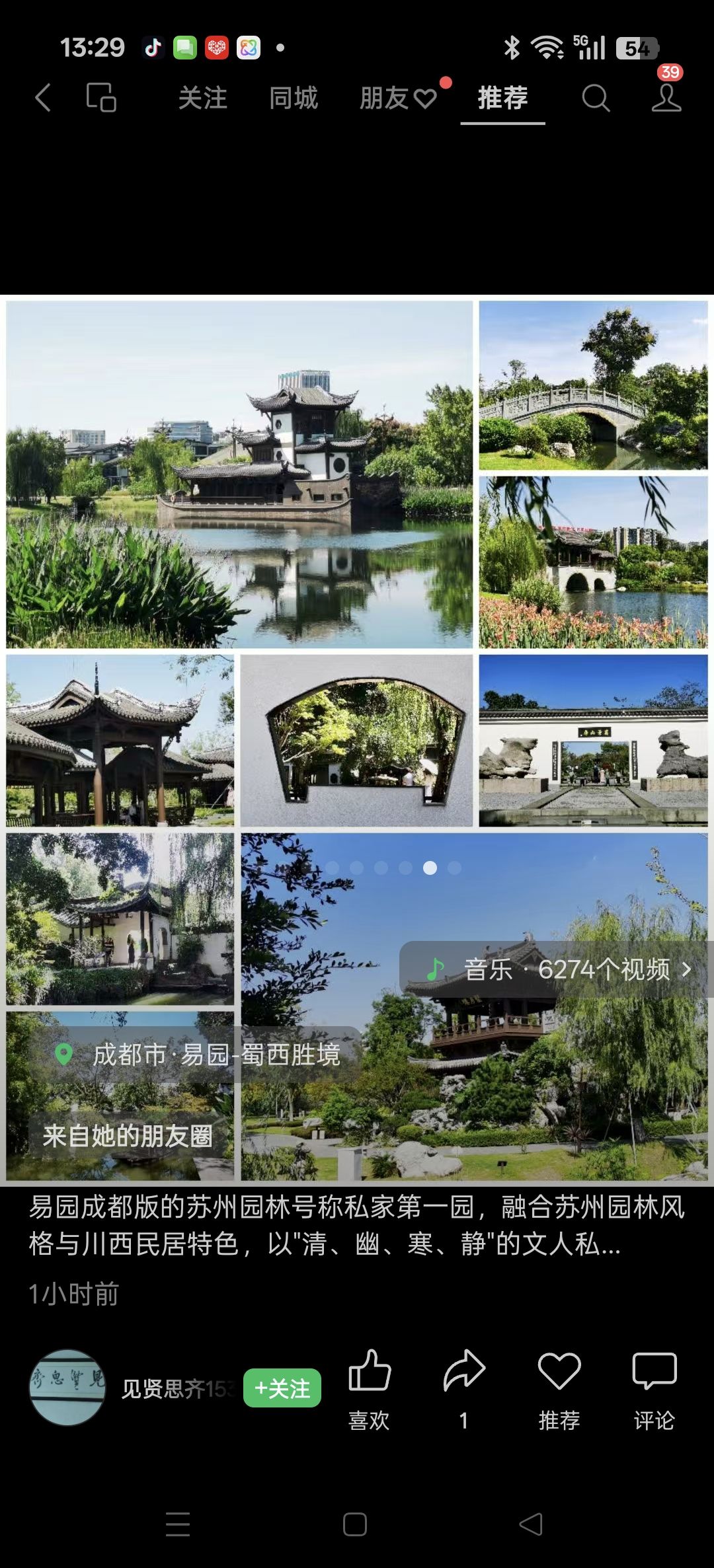Recommend the post with the heart icon
714x1568 pixels.
click(559, 1388)
